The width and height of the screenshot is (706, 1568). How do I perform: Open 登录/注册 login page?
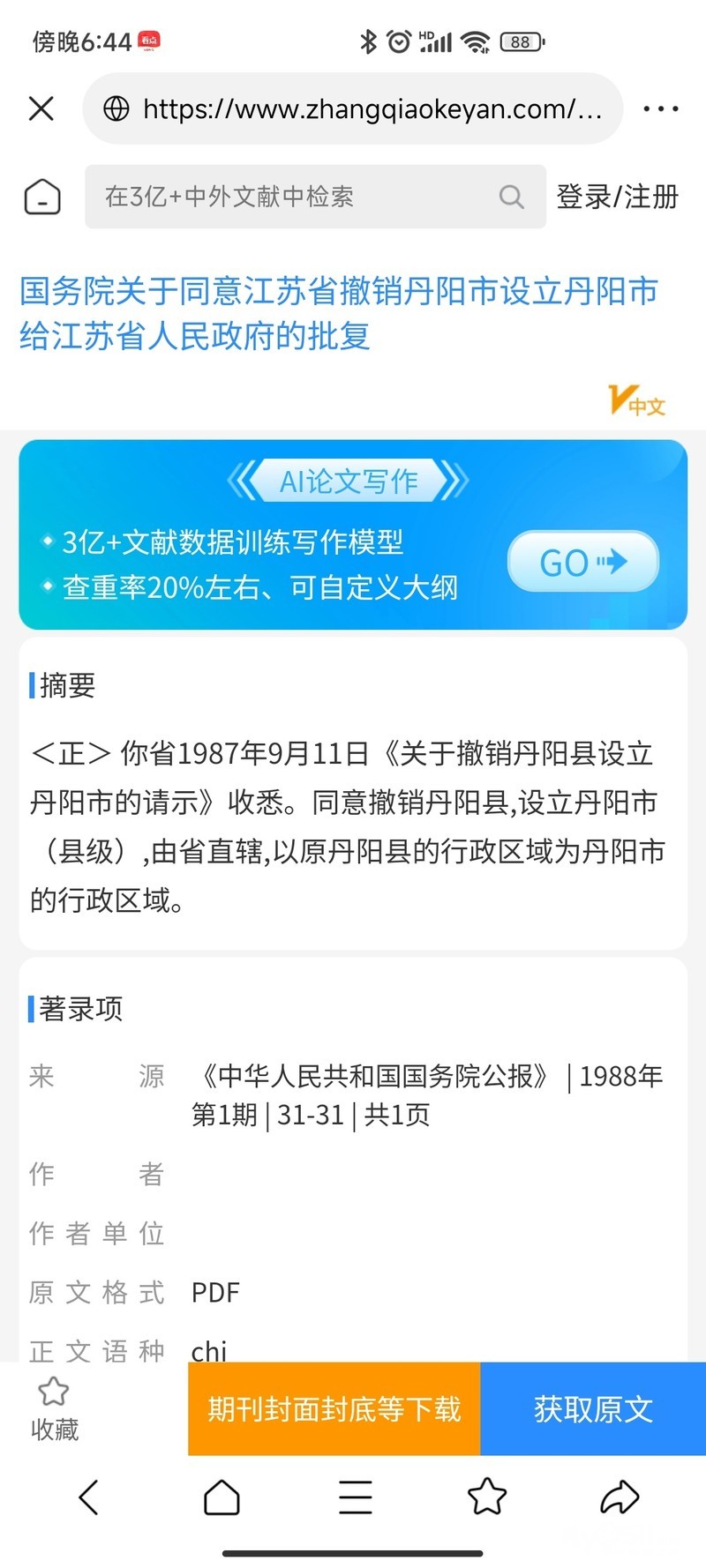tap(617, 196)
